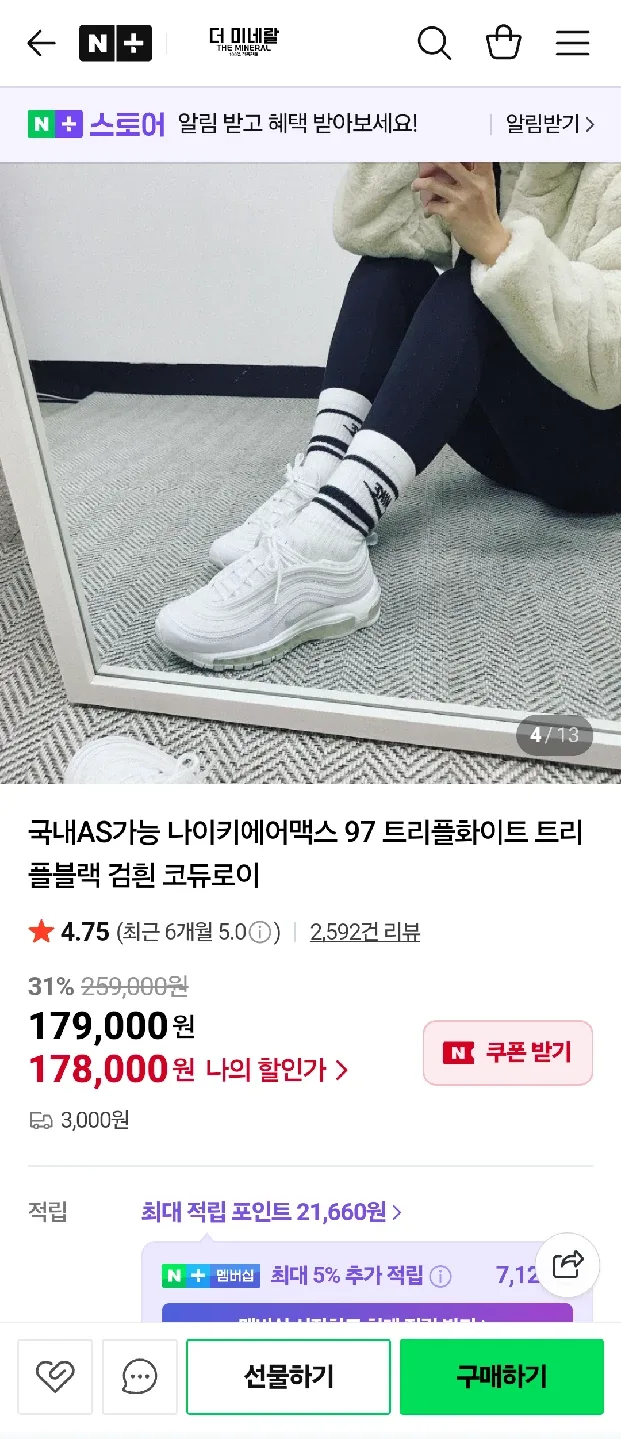Open the product photo viewer
The width and height of the screenshot is (621, 1439).
[310, 470]
